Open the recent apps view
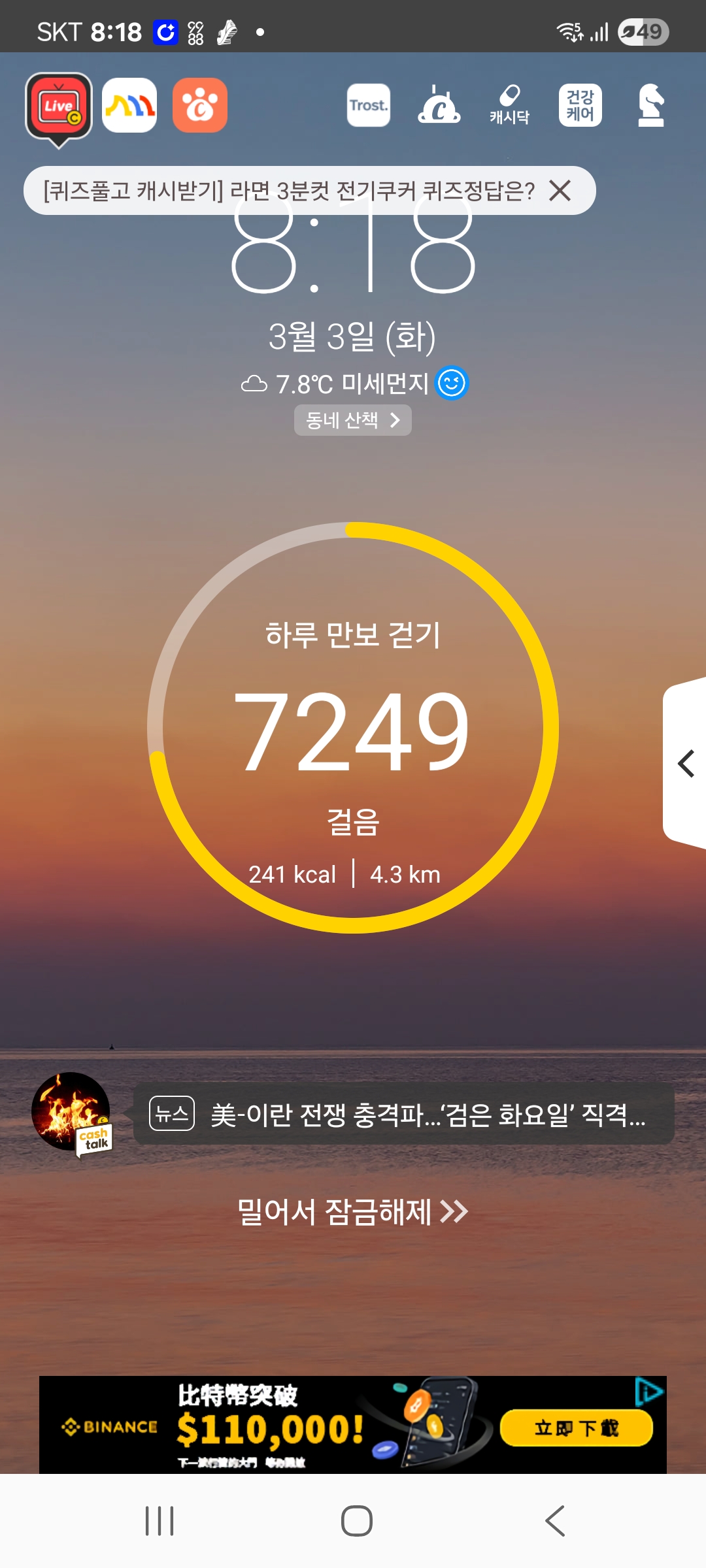This screenshot has width=706, height=1568. pyautogui.click(x=160, y=1521)
